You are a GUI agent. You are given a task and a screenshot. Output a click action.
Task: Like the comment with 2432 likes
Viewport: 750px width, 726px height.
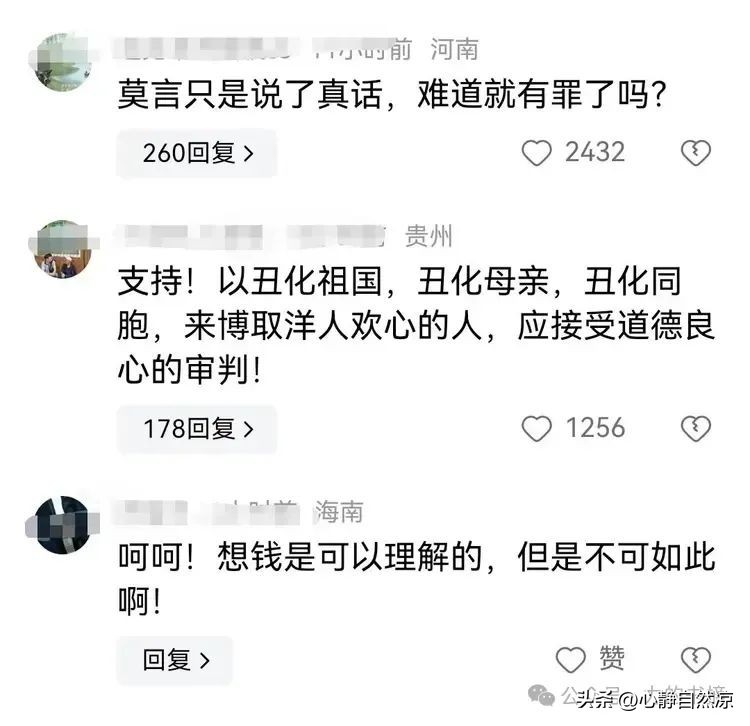point(538,153)
